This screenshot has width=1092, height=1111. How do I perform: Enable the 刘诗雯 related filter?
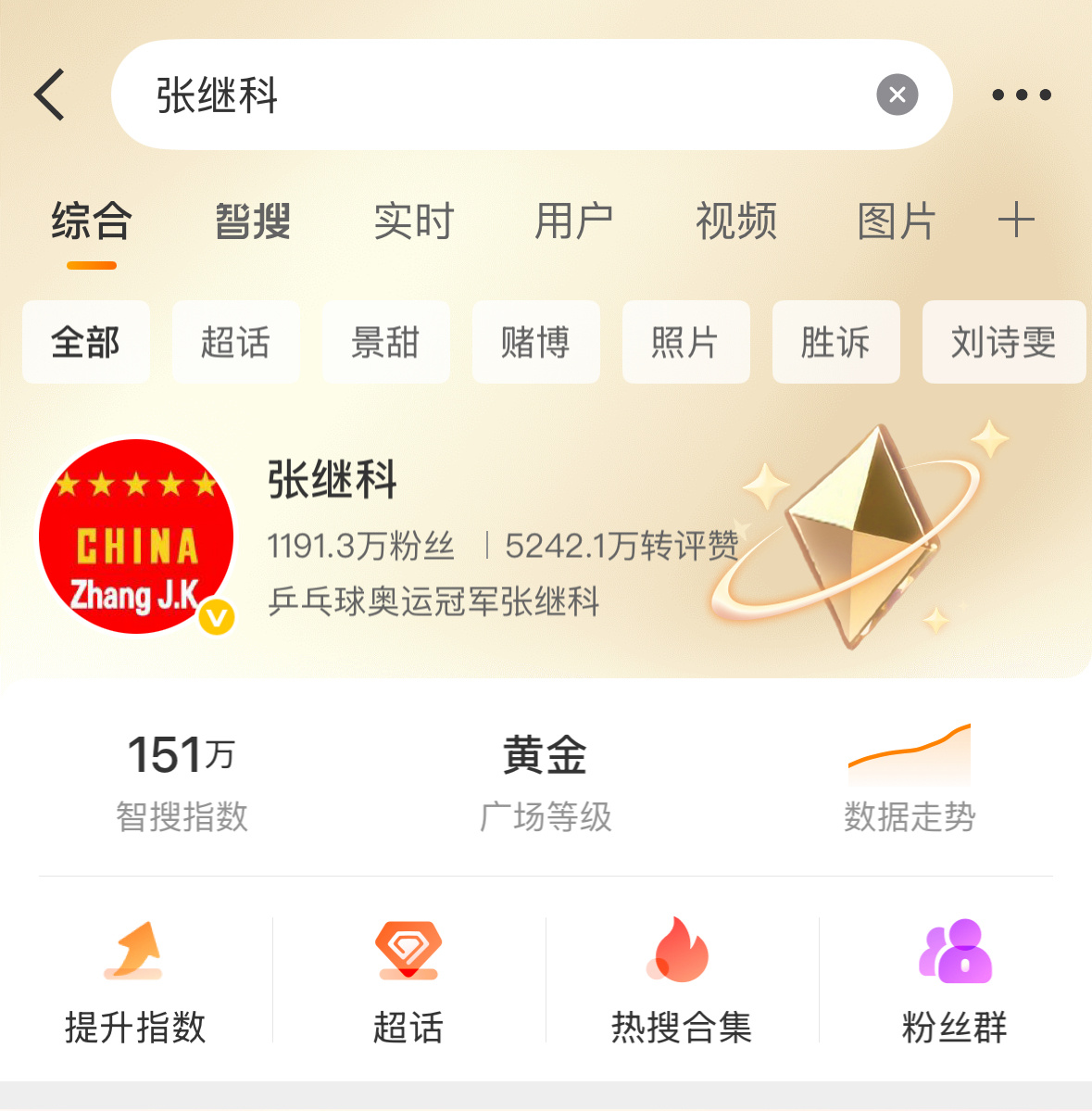point(1003,342)
